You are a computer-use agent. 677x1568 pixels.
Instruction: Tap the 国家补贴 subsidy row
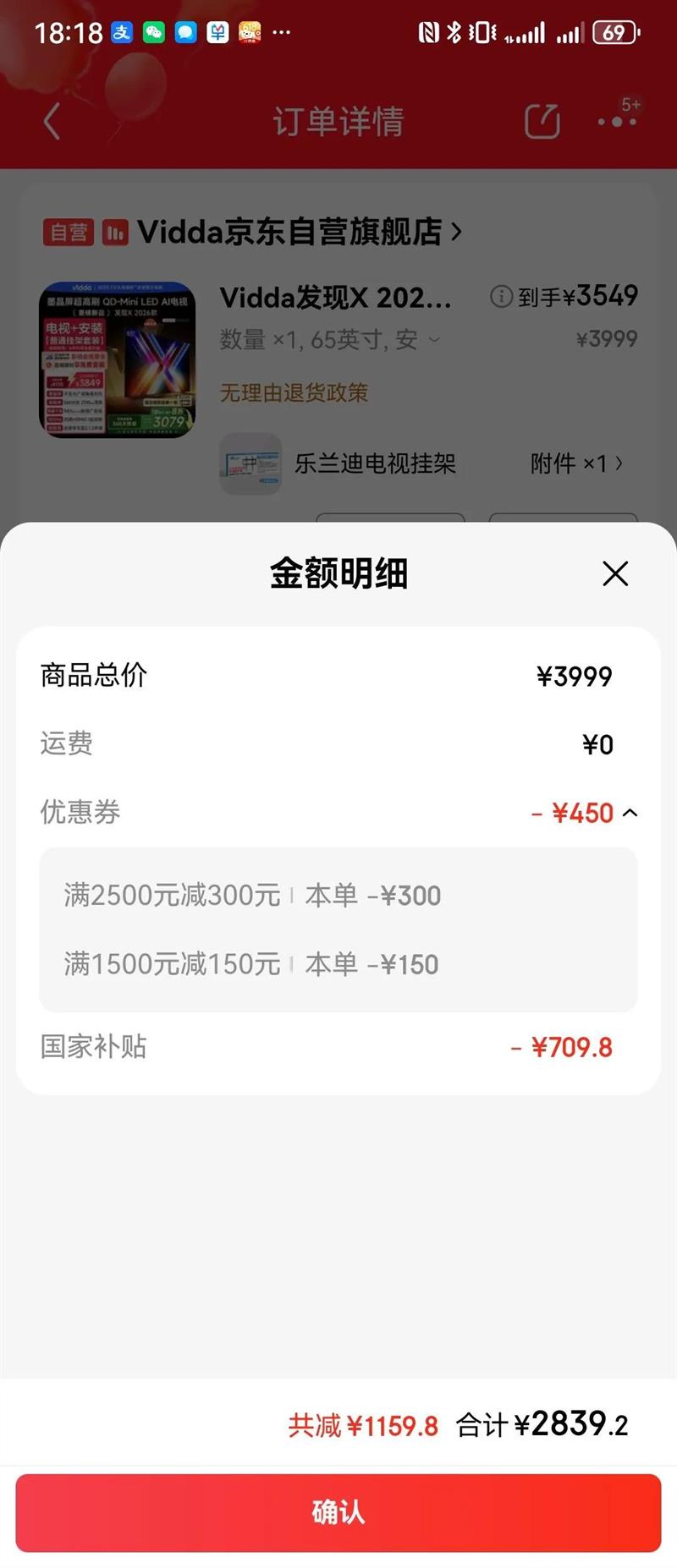(x=338, y=1047)
